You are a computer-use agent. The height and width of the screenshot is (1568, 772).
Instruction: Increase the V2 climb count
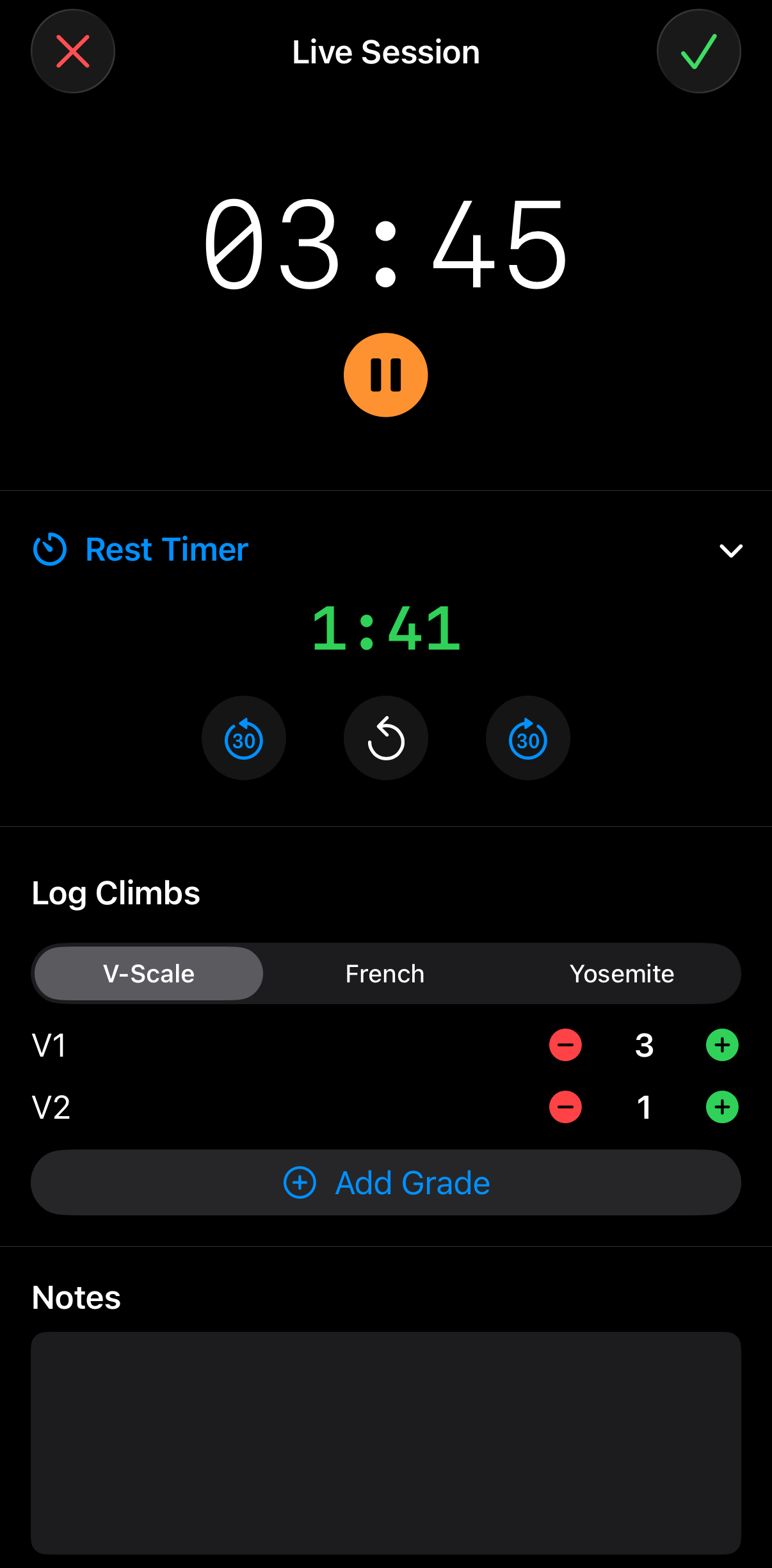click(722, 1107)
